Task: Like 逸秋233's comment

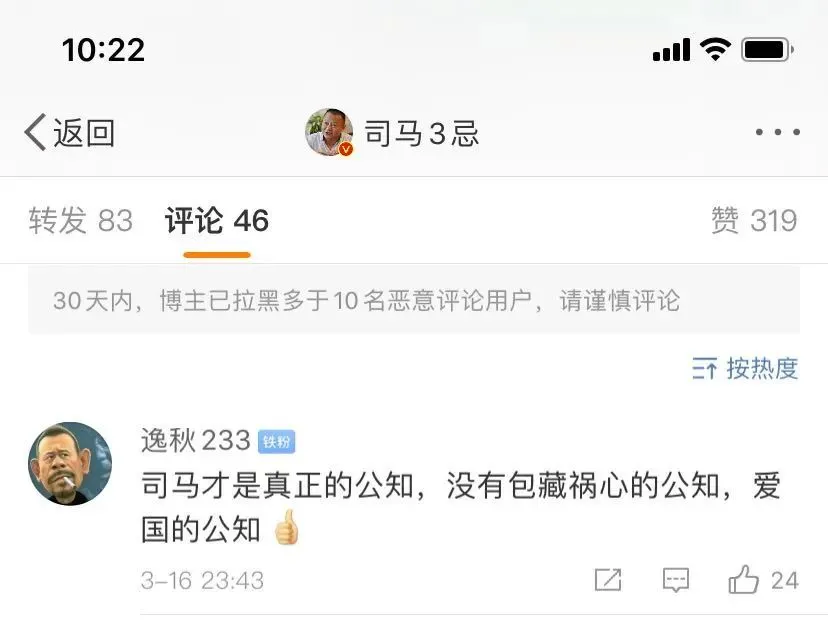Action: 744,580
